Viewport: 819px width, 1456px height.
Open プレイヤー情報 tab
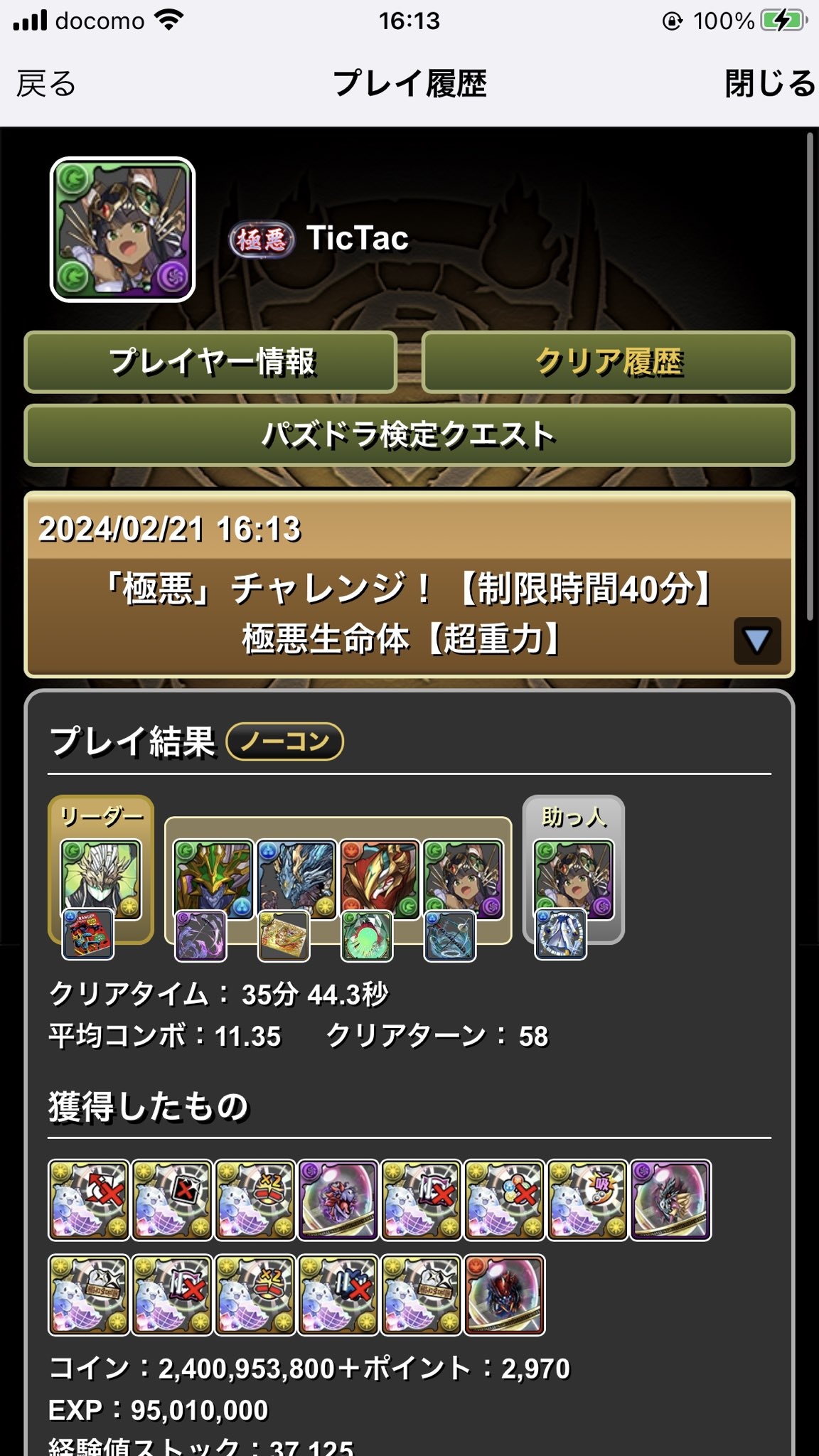[x=210, y=362]
